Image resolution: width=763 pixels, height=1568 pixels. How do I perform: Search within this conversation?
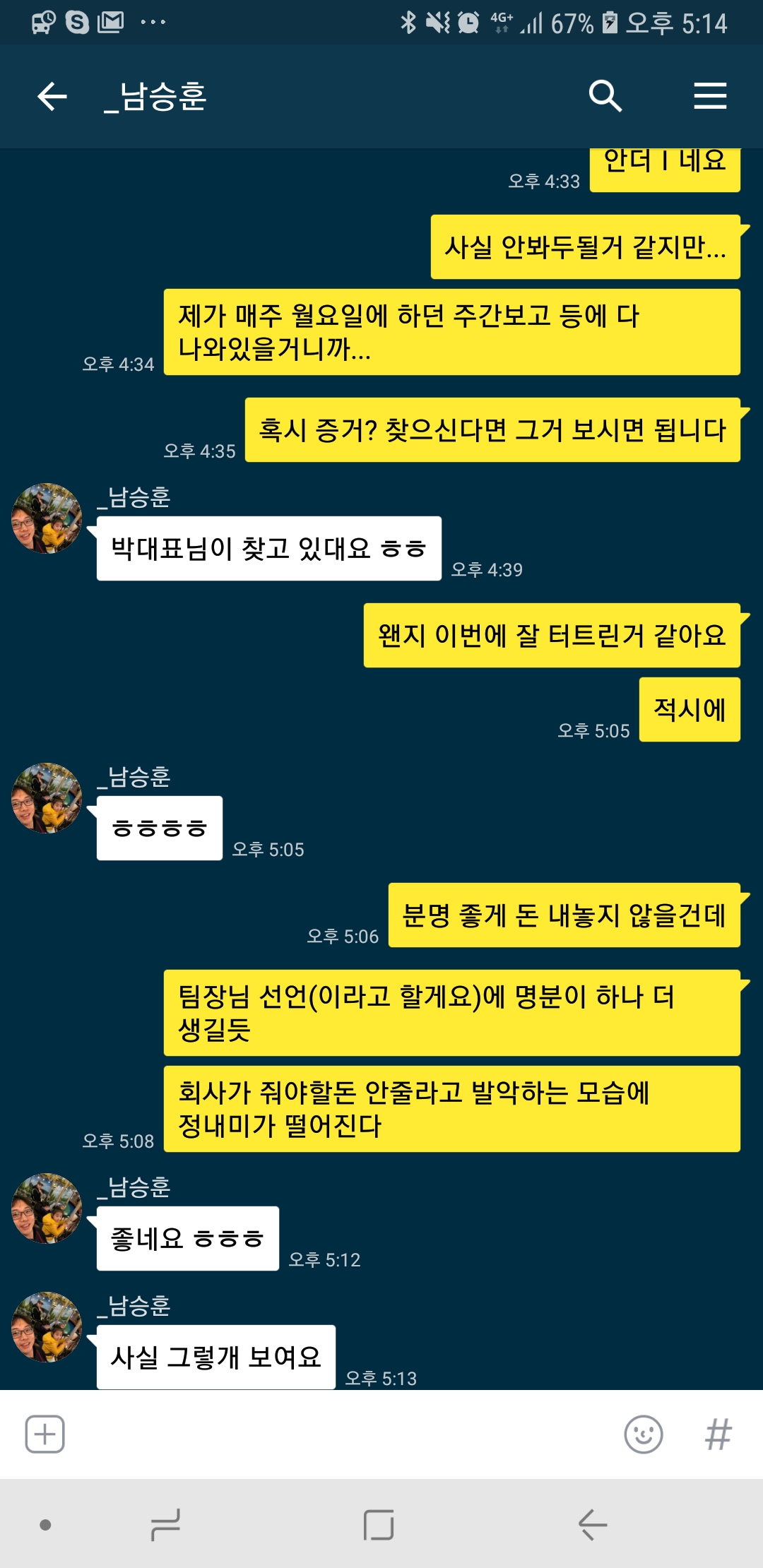(605, 96)
